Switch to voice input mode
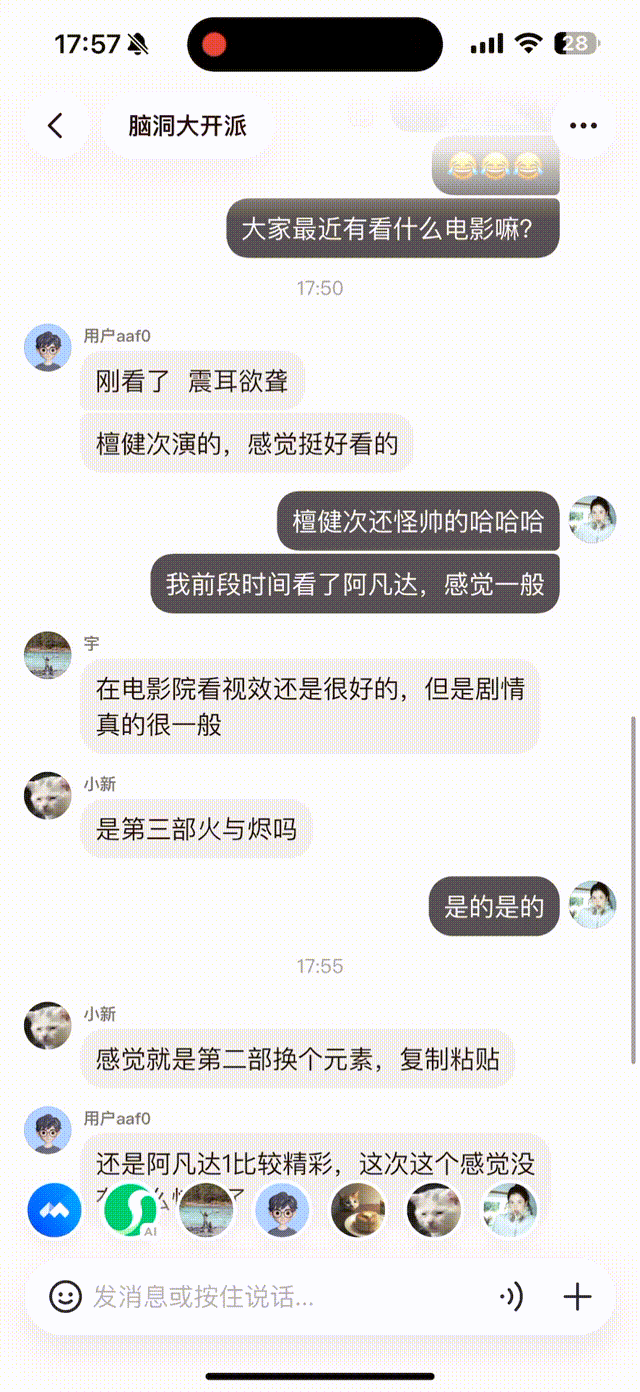 pyautogui.click(x=511, y=1297)
